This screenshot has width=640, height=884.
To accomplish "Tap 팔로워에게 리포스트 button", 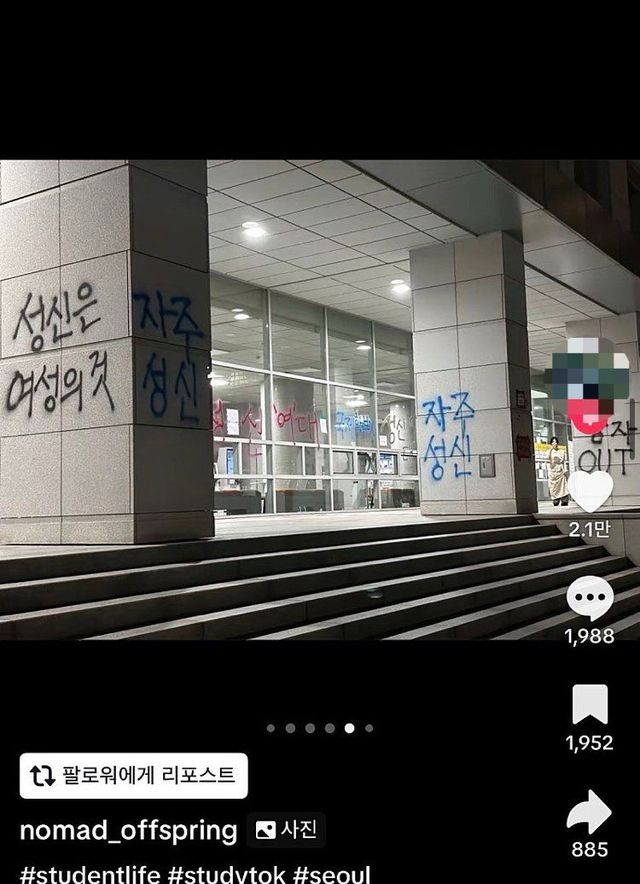I will pos(134,776).
